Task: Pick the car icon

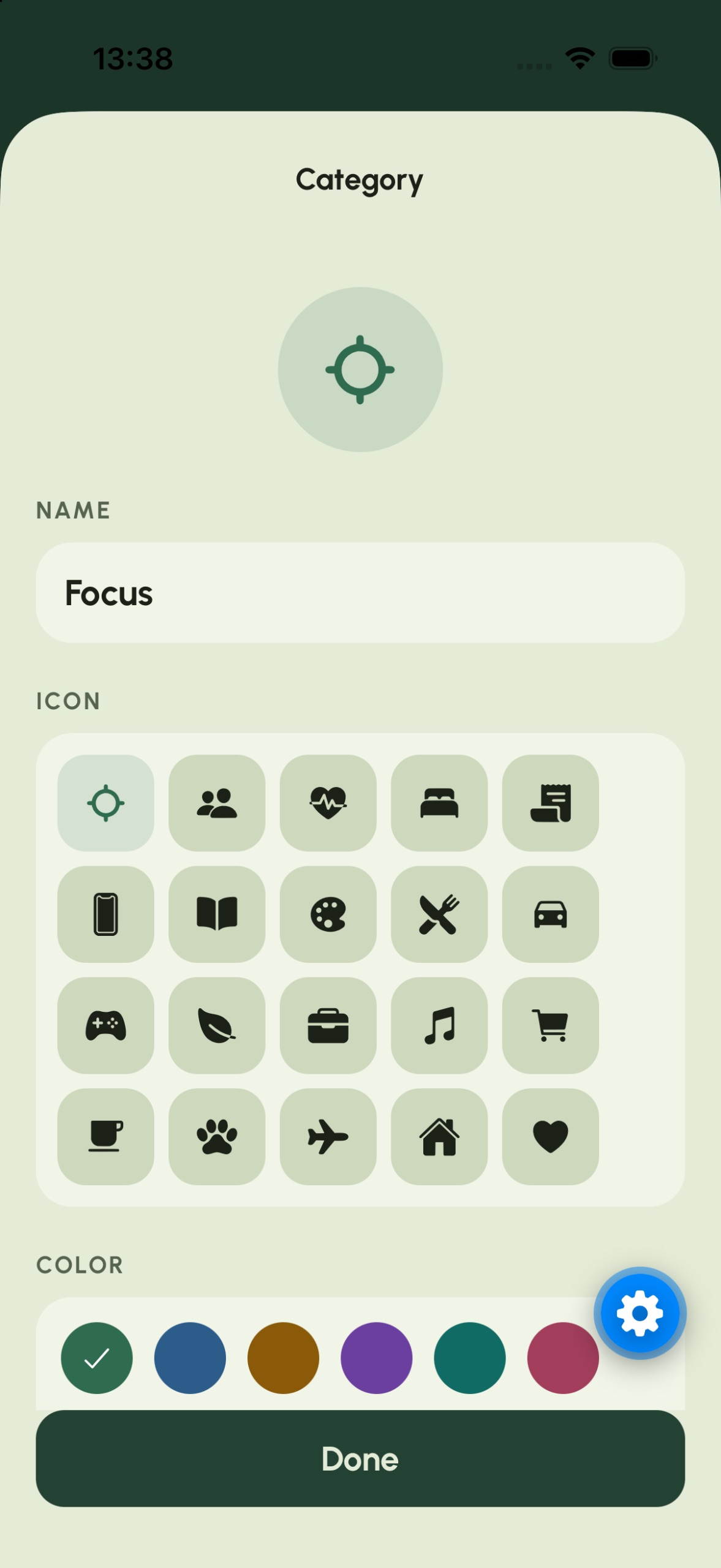Action: point(551,914)
